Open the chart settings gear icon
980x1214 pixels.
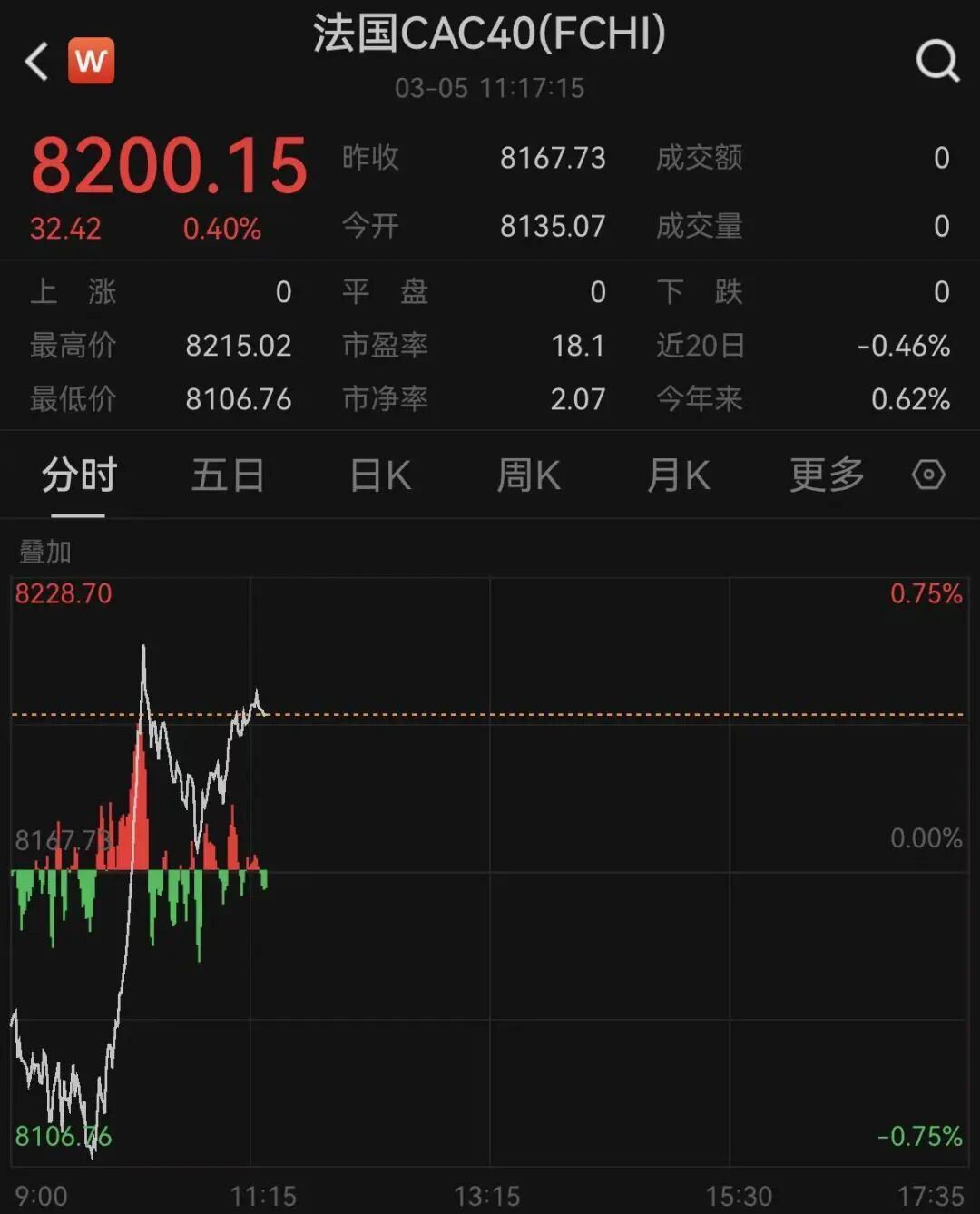928,474
